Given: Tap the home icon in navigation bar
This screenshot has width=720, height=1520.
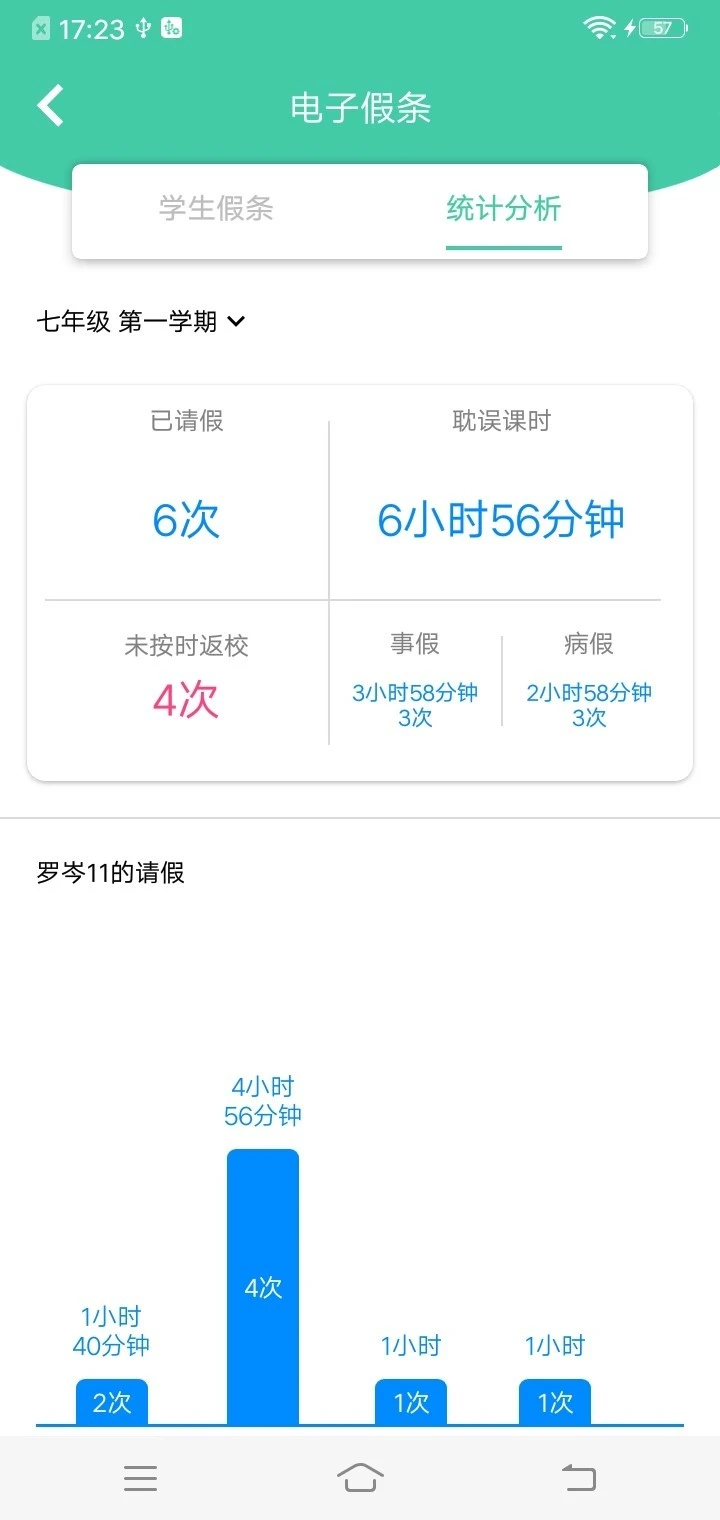Looking at the screenshot, I should point(361,1478).
